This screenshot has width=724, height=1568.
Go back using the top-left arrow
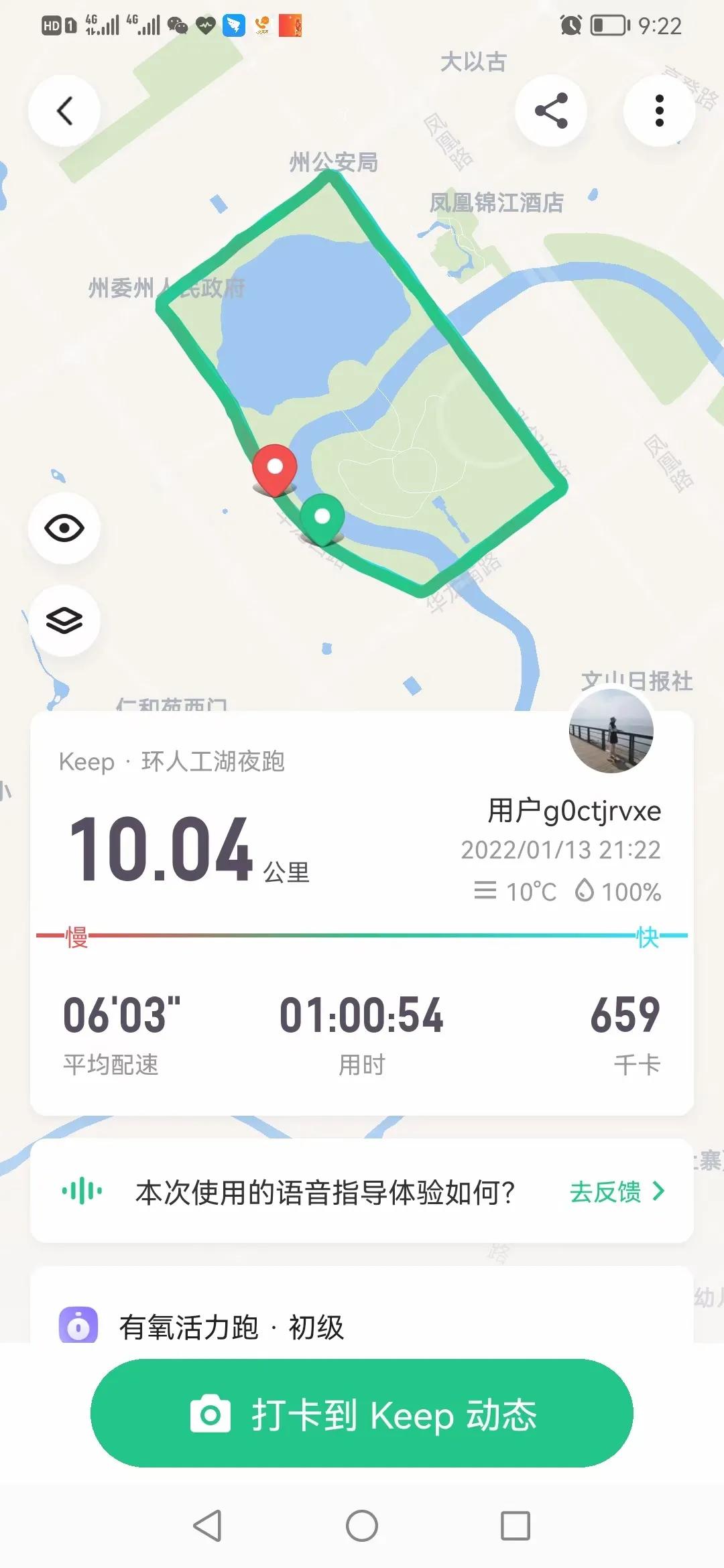[x=64, y=111]
